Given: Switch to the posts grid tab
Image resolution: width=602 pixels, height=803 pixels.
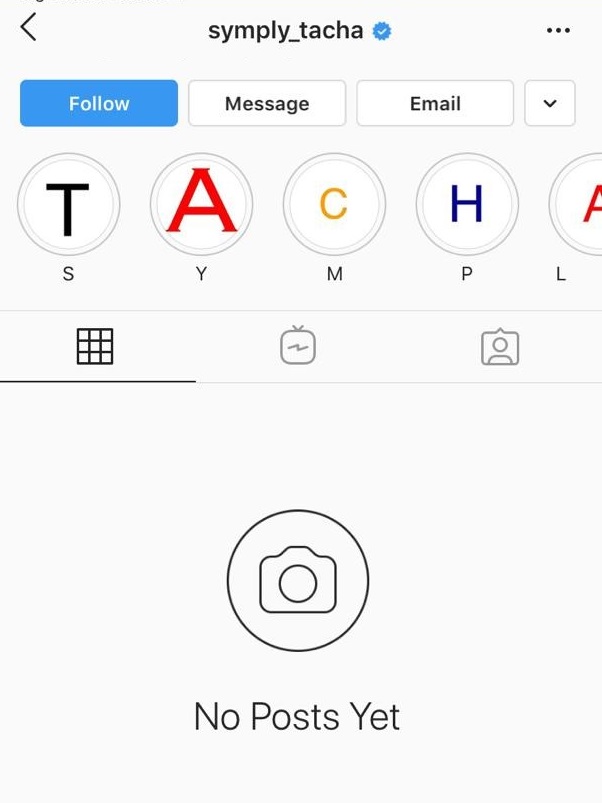Looking at the screenshot, I should (x=95, y=346).
